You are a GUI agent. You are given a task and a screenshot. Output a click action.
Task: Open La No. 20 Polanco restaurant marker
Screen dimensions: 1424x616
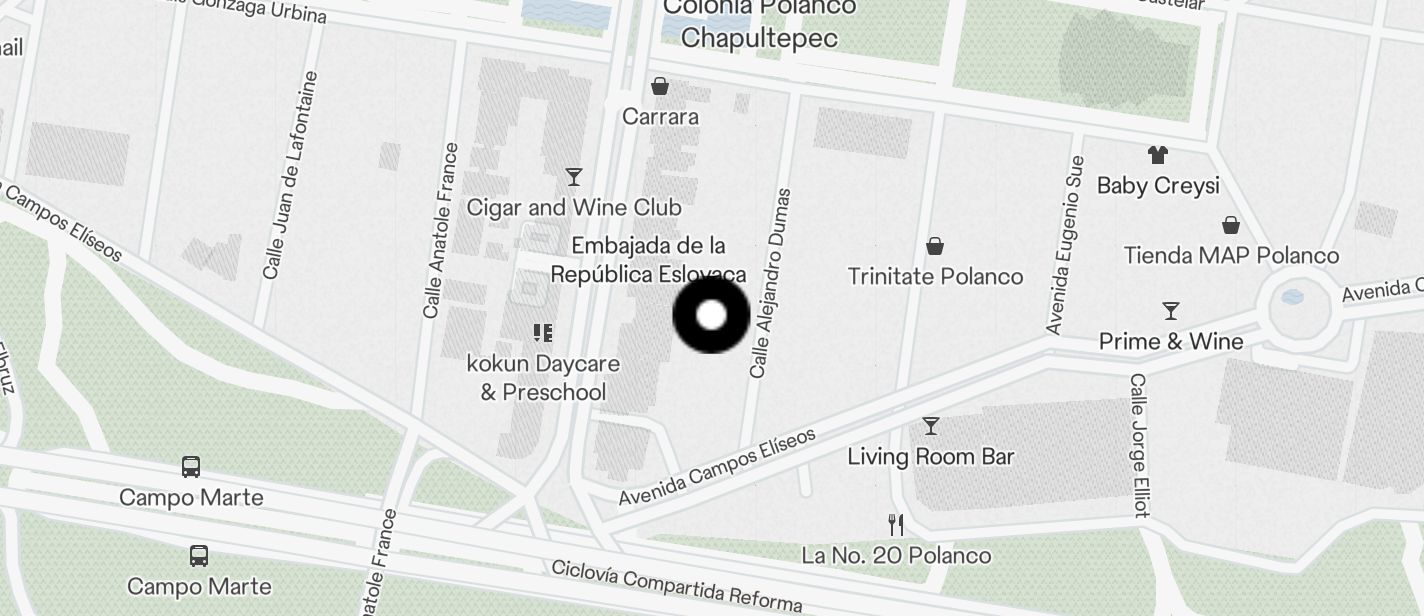coord(897,524)
